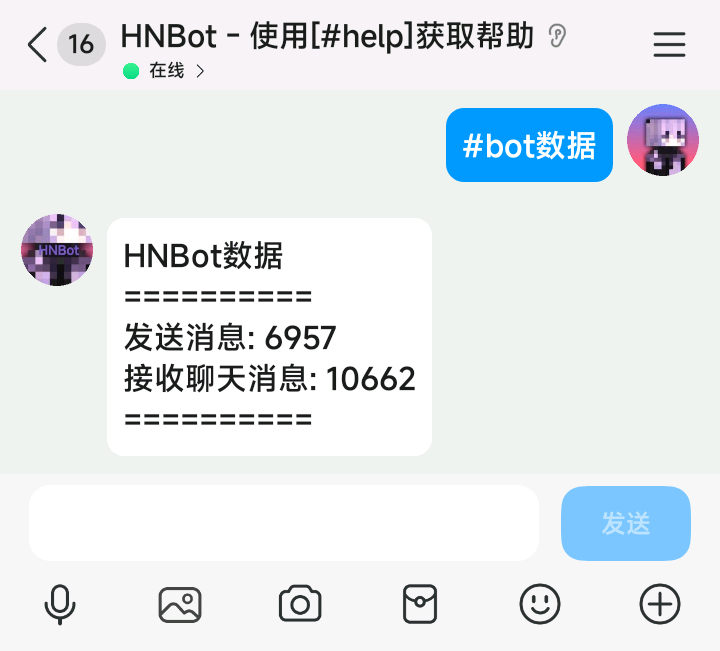This screenshot has height=651, width=720.
Task: Focus the message input field
Action: pos(283,523)
